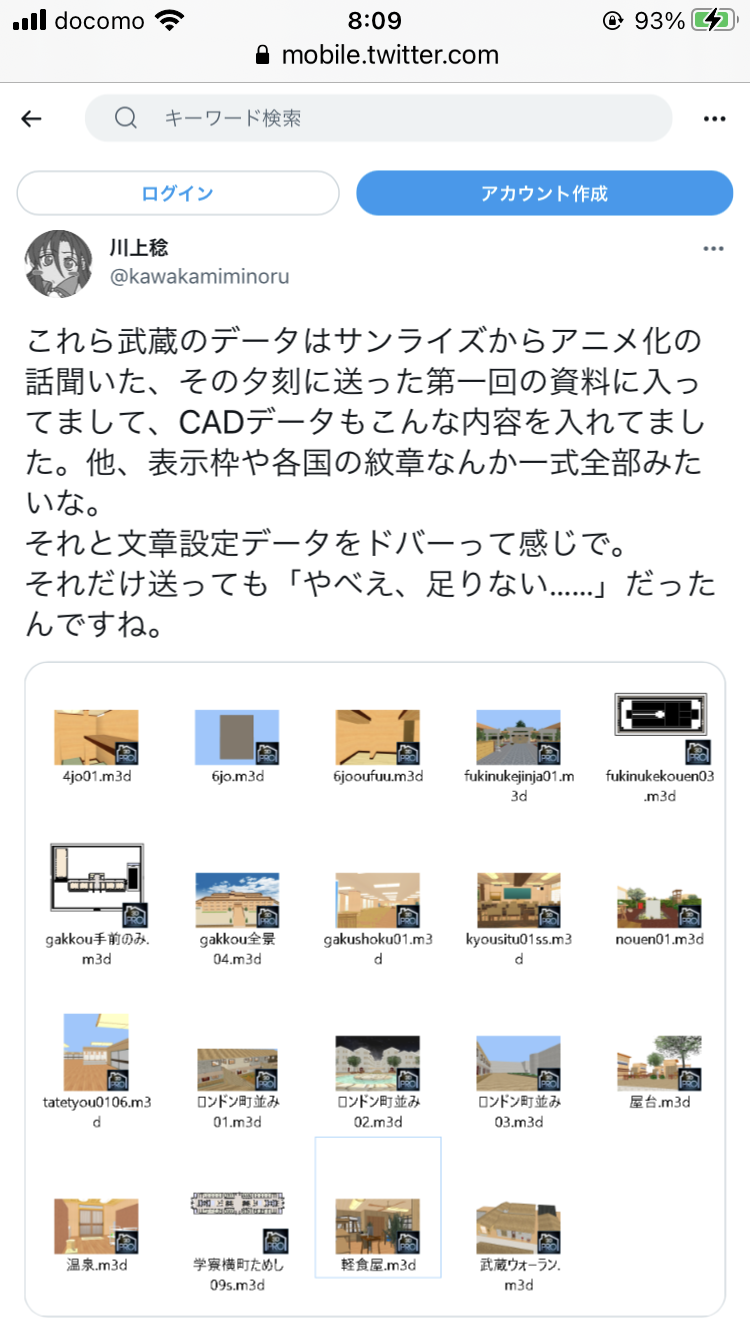This screenshot has height=1334, width=750.
Task: Tap the ログイン button
Action: (178, 193)
